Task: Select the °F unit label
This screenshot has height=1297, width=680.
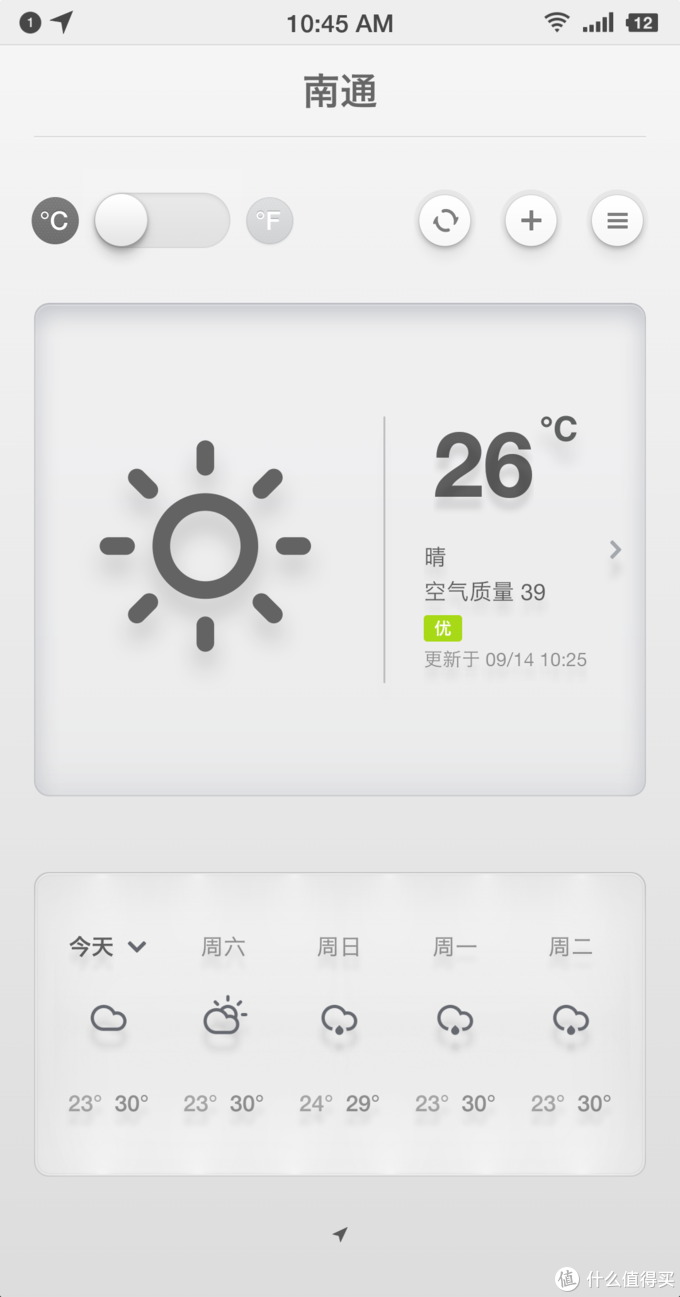Action: 269,221
